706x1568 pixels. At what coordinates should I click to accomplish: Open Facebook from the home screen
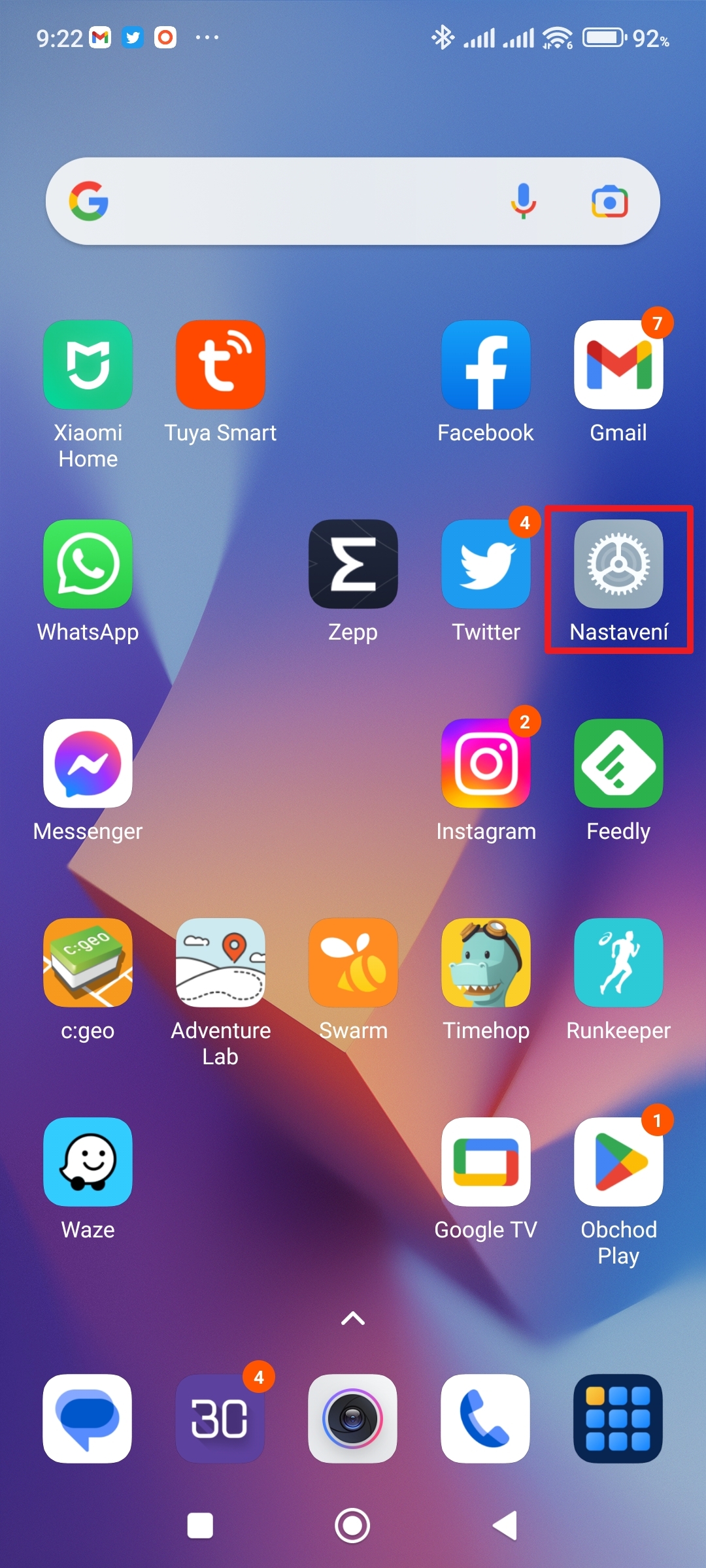click(486, 365)
